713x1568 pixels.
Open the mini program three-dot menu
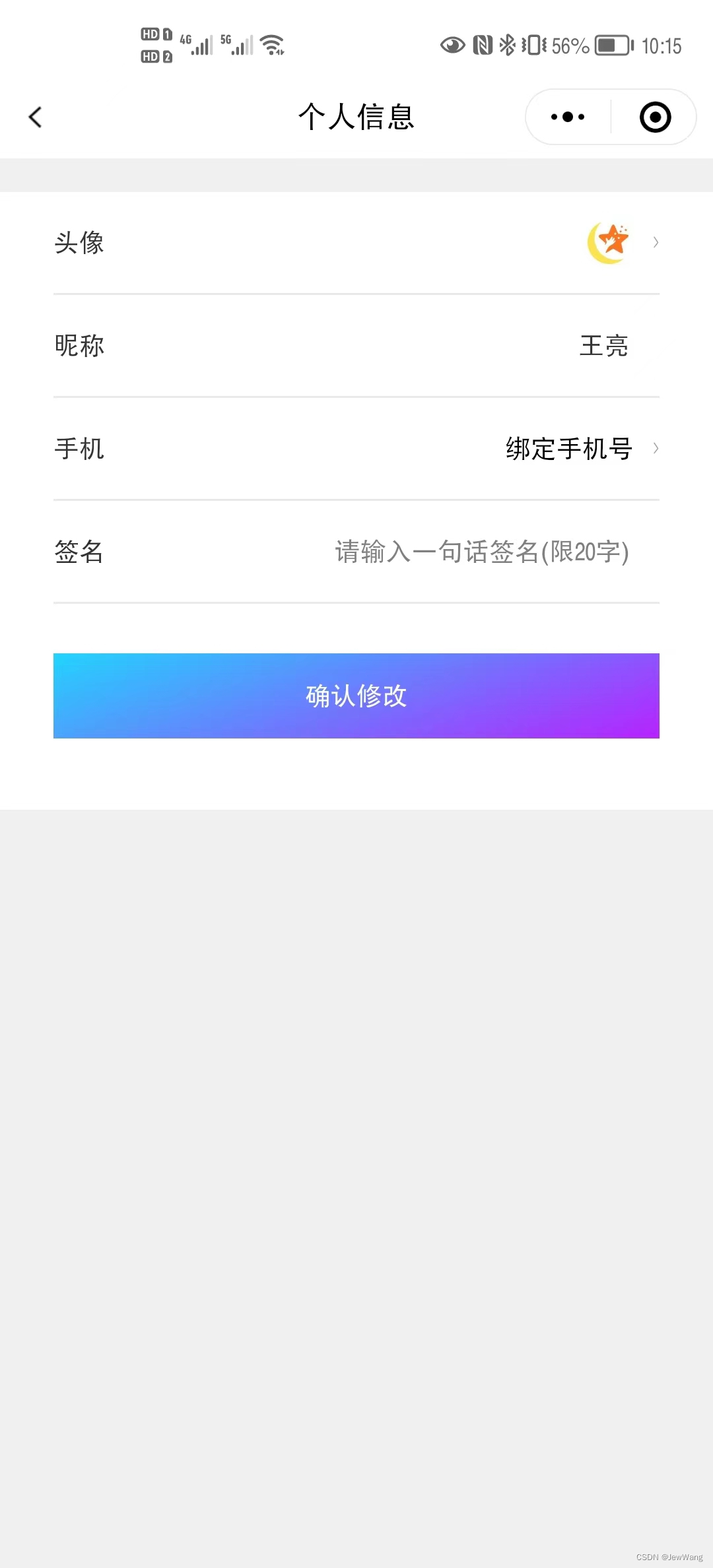pyautogui.click(x=568, y=117)
